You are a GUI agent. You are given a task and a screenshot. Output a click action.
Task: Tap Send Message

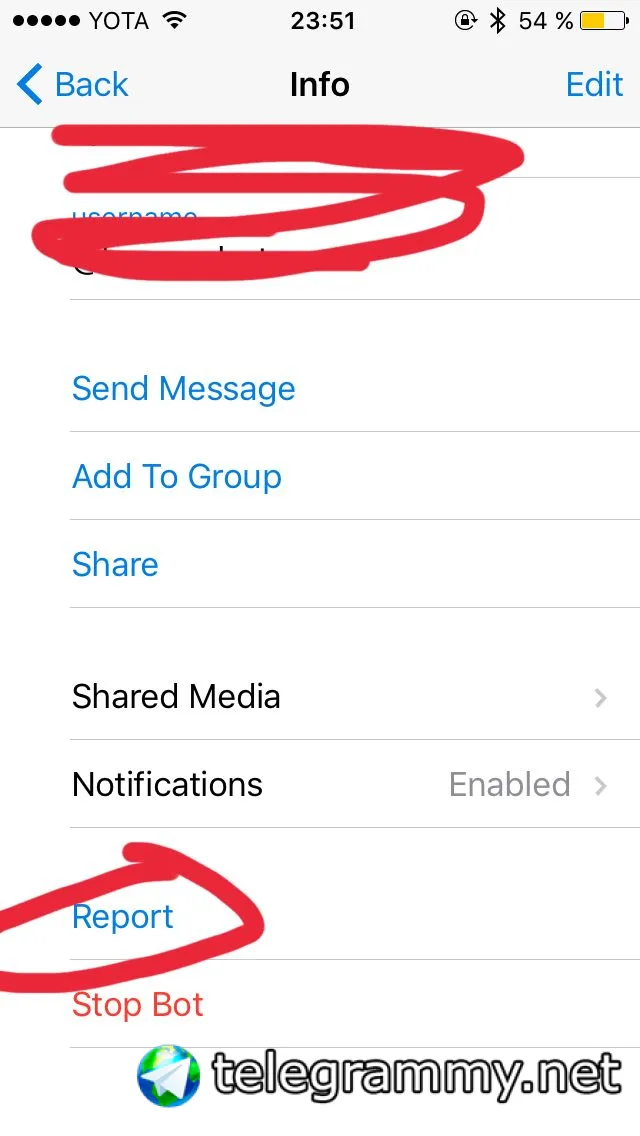tap(184, 389)
